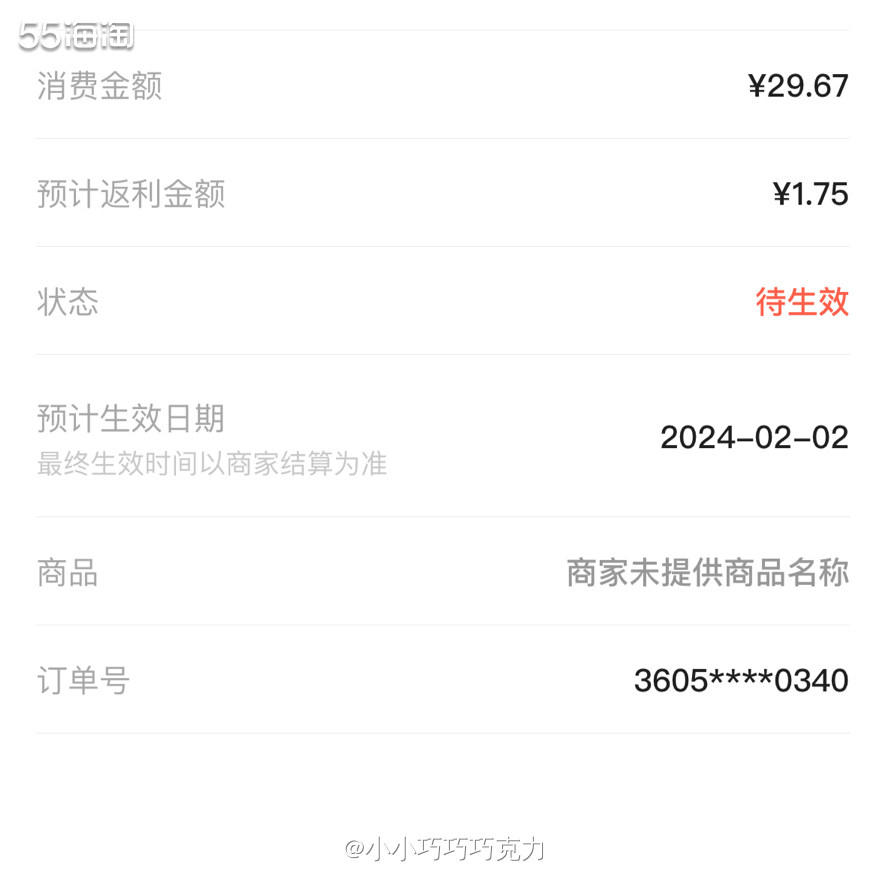Select the 消费金额 label

pyautogui.click(x=97, y=87)
